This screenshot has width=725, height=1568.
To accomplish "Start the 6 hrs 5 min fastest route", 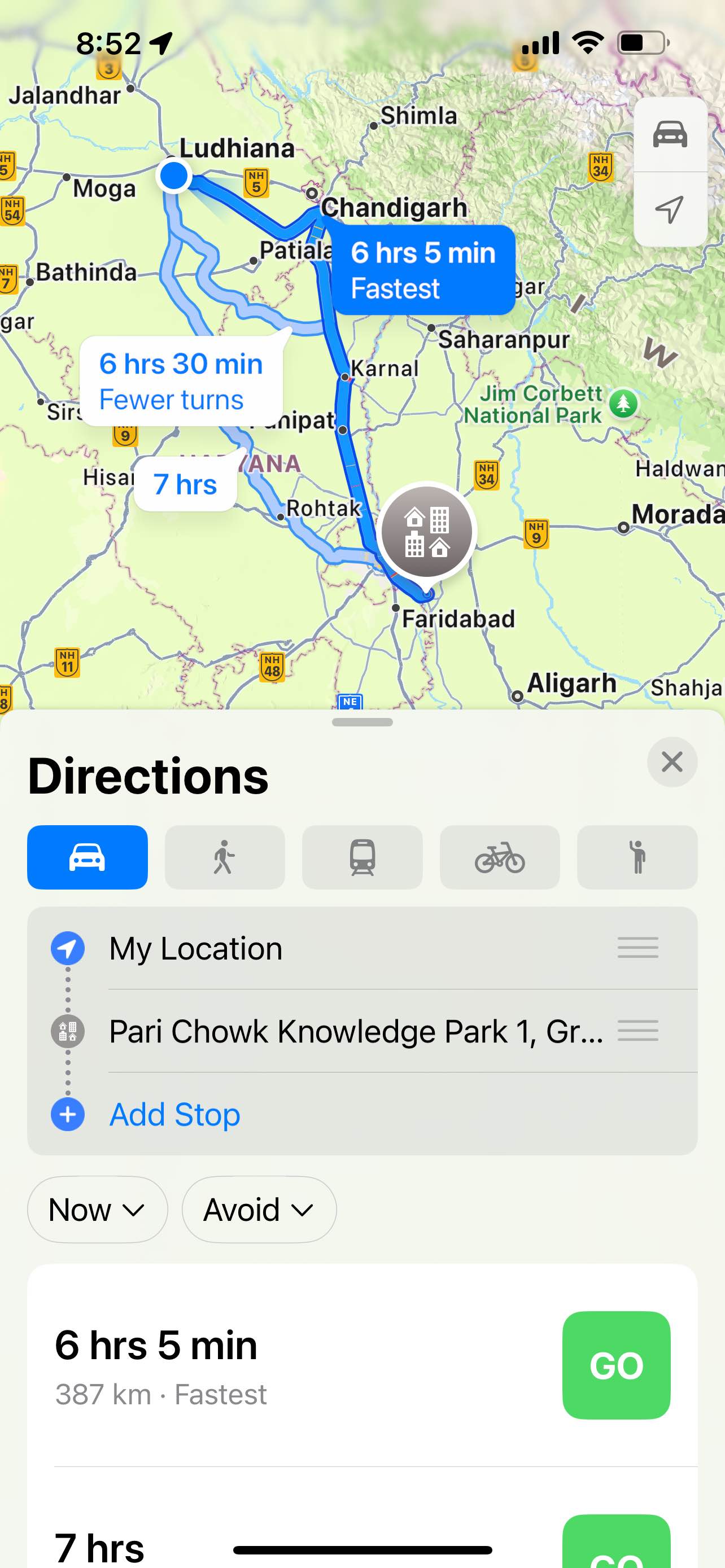I will (615, 1365).
